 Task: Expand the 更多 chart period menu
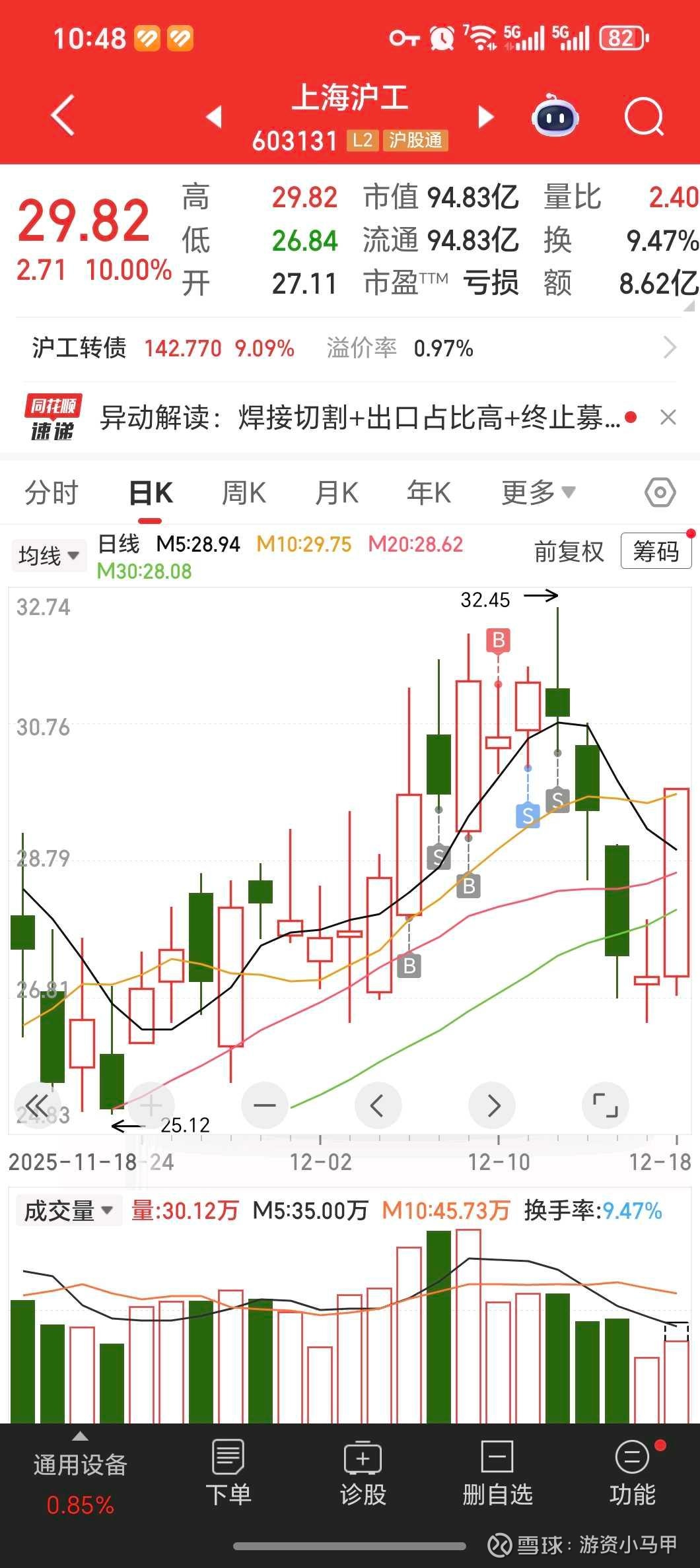click(x=538, y=492)
